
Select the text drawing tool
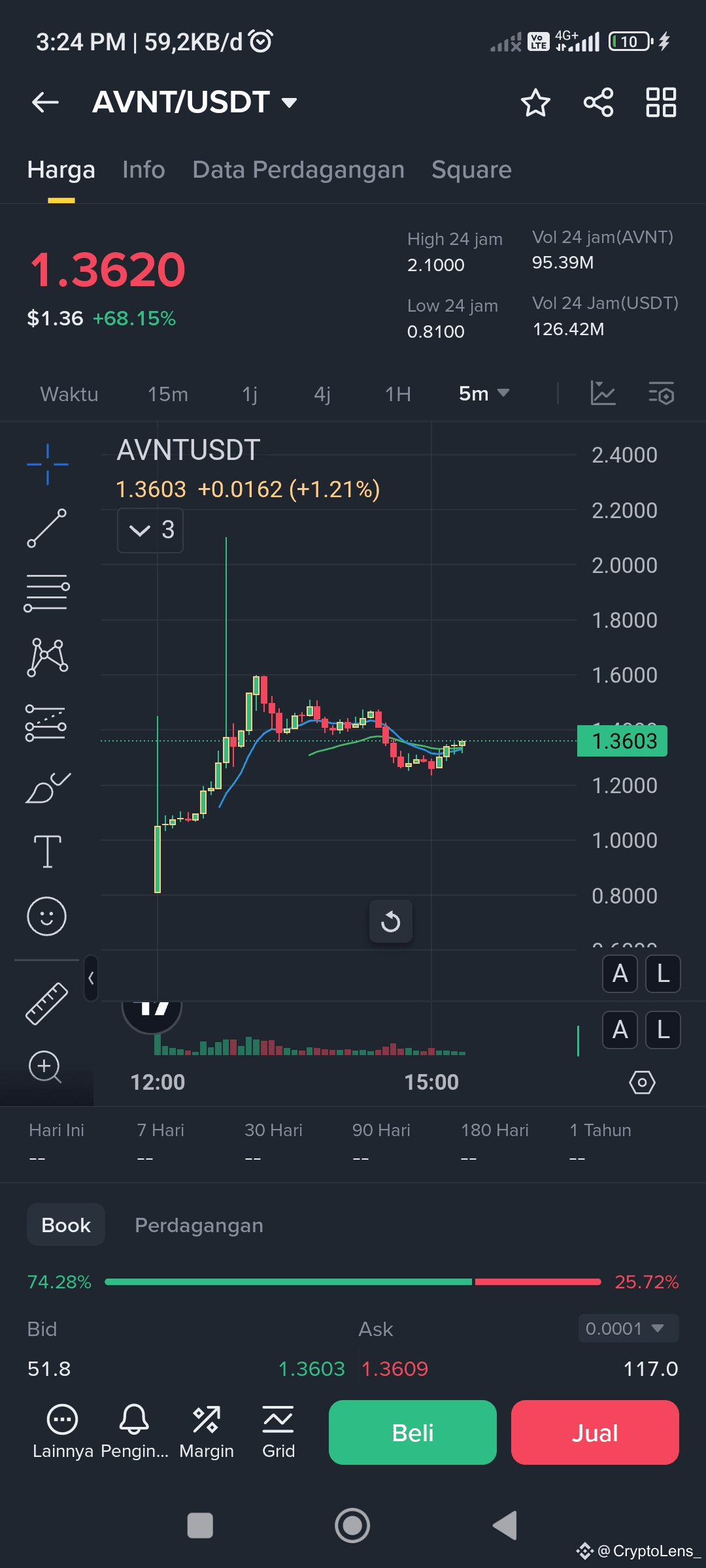point(47,851)
